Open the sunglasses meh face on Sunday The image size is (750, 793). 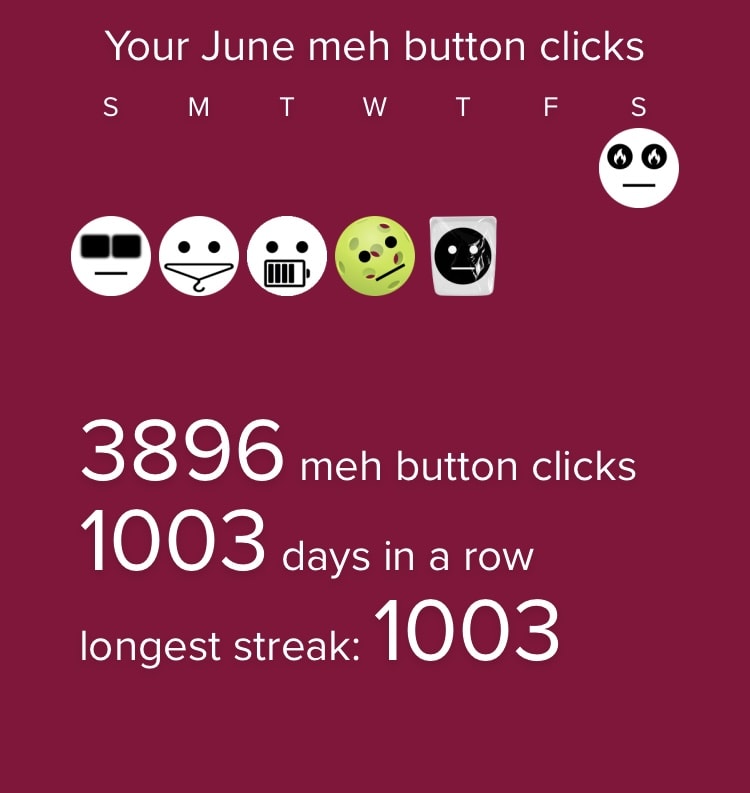coord(111,256)
